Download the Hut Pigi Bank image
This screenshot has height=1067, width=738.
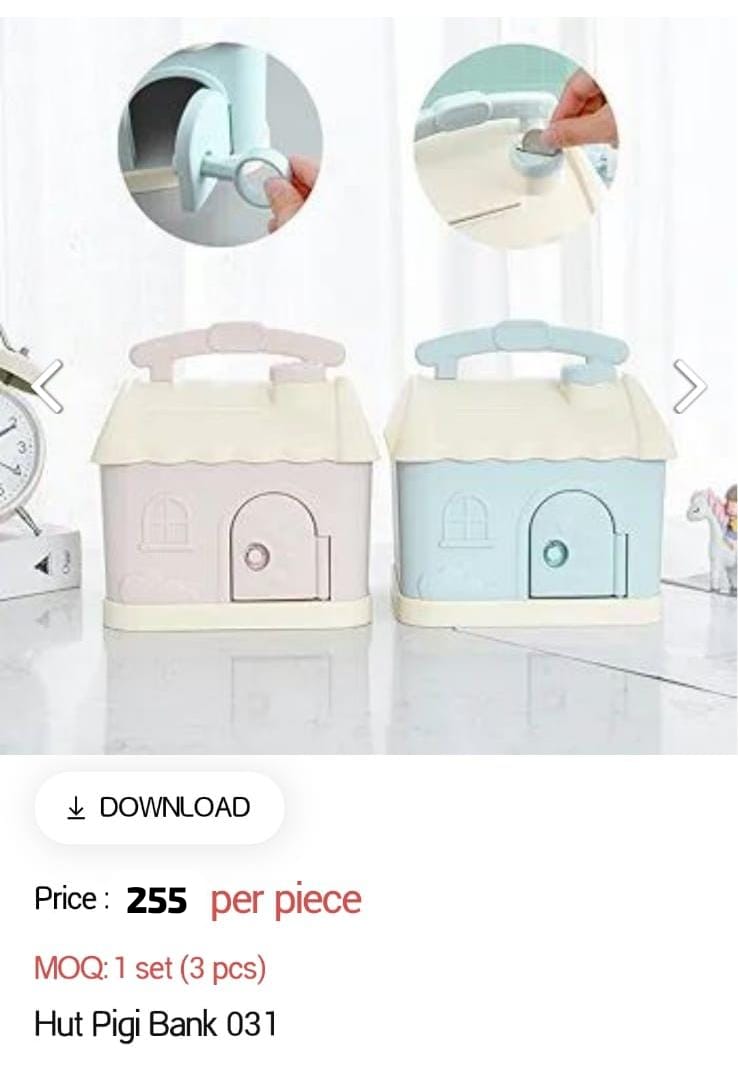coord(159,808)
